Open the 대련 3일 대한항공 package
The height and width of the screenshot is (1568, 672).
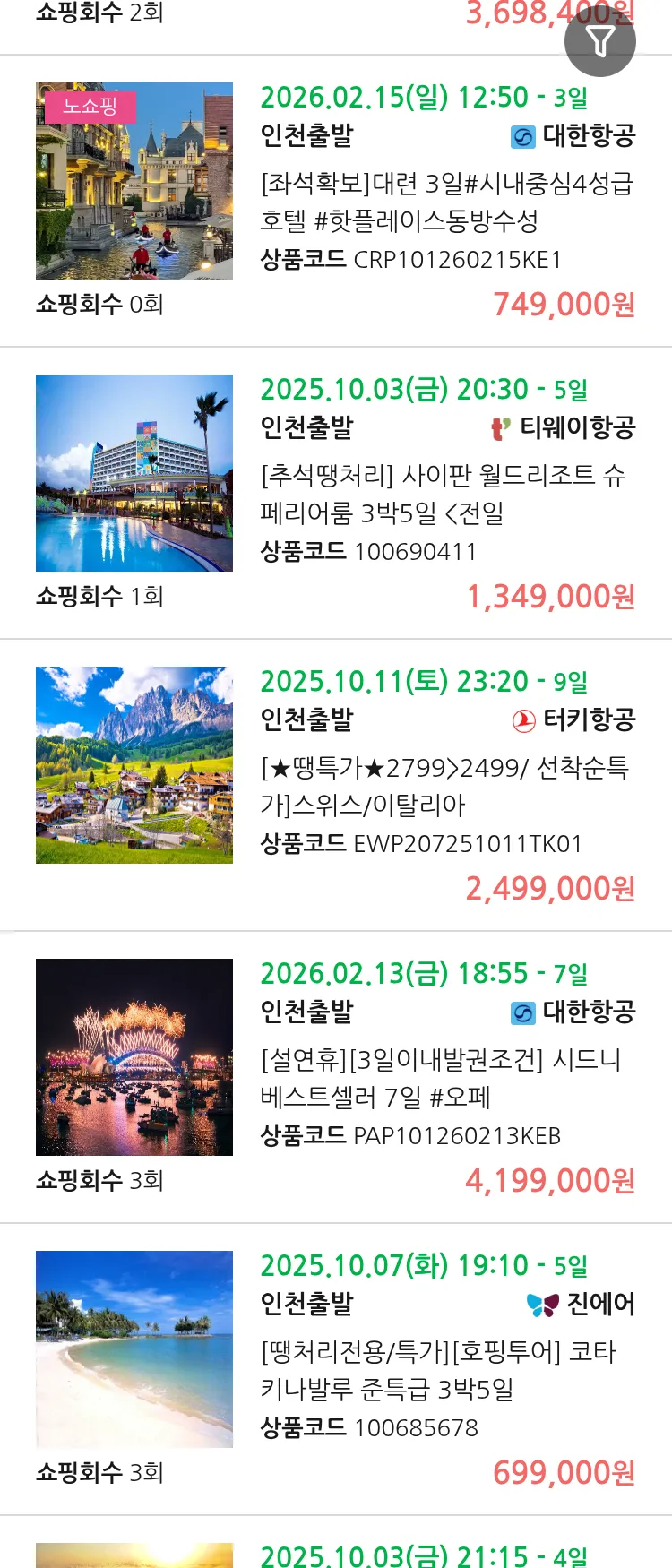pos(446,202)
